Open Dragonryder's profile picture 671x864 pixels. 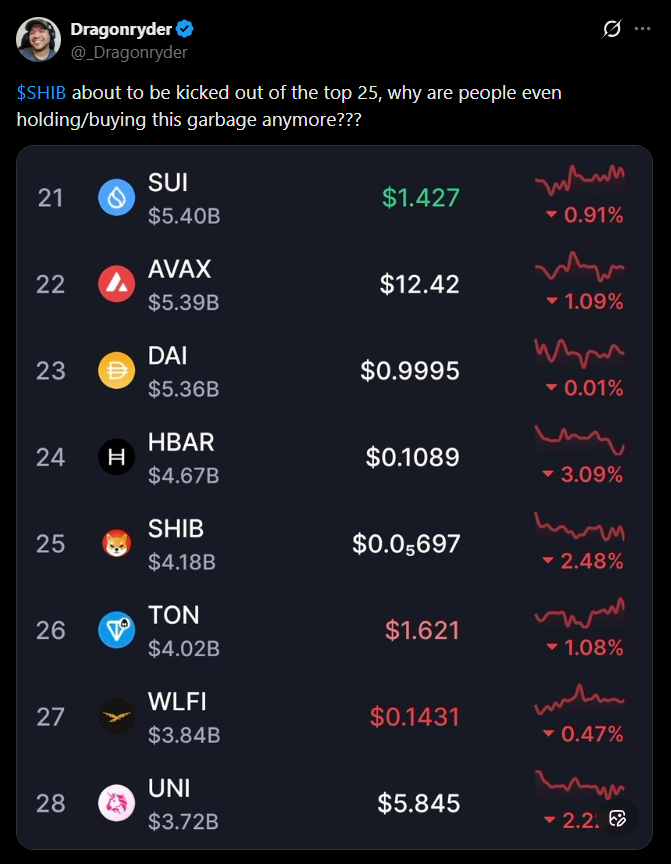(x=37, y=39)
